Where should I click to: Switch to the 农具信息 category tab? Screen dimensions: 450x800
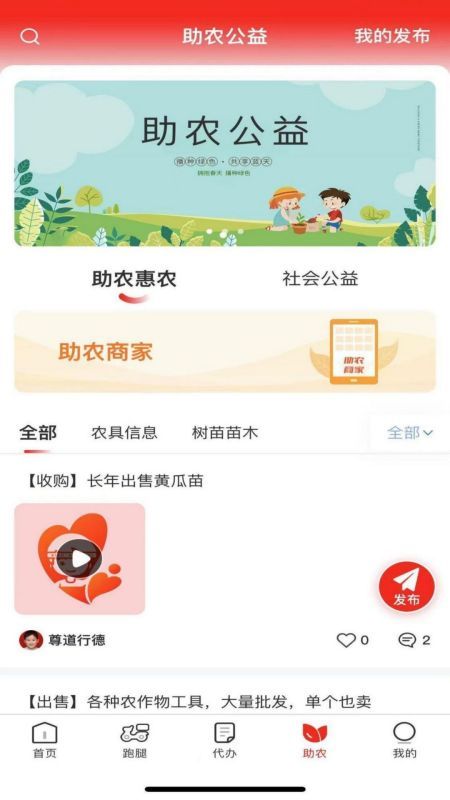pos(124,433)
